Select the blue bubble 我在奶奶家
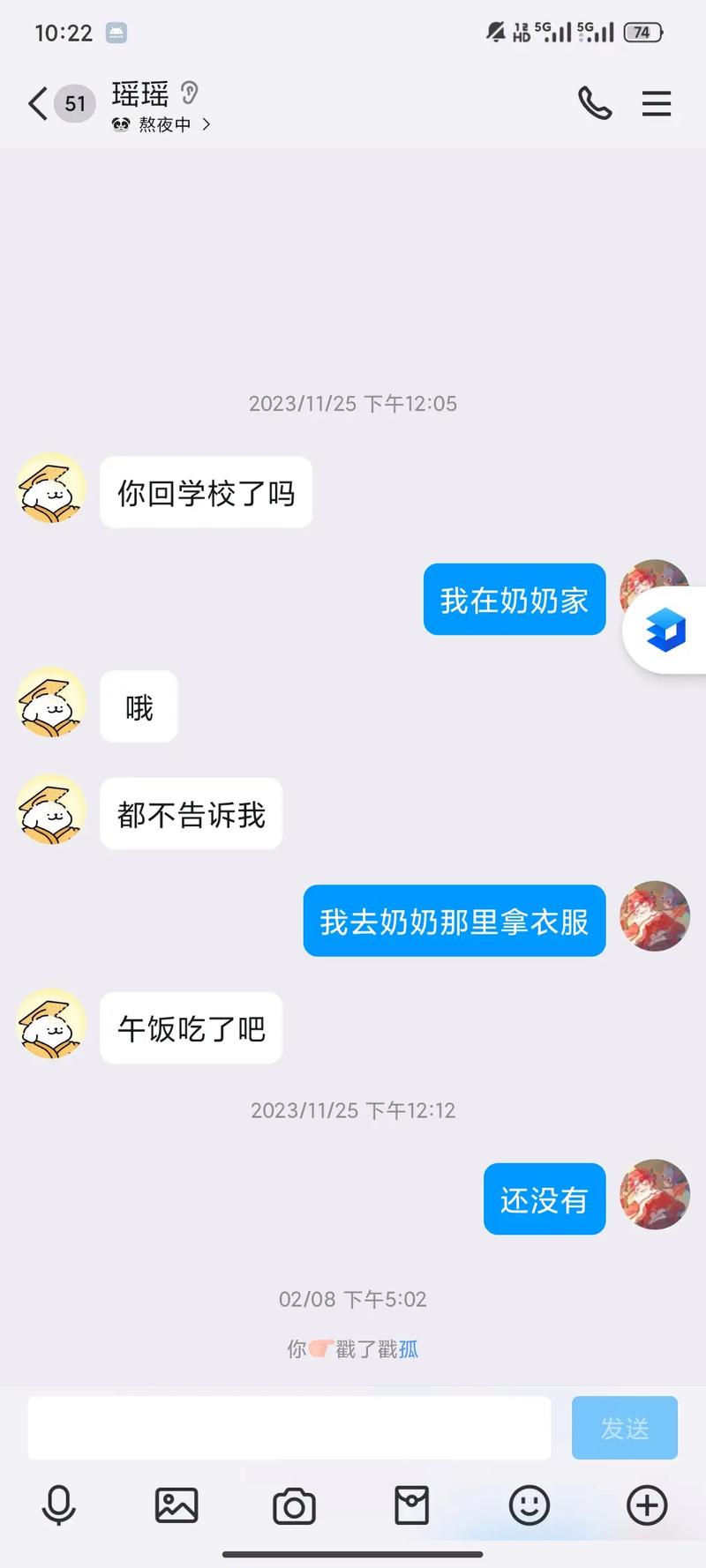 click(x=514, y=600)
